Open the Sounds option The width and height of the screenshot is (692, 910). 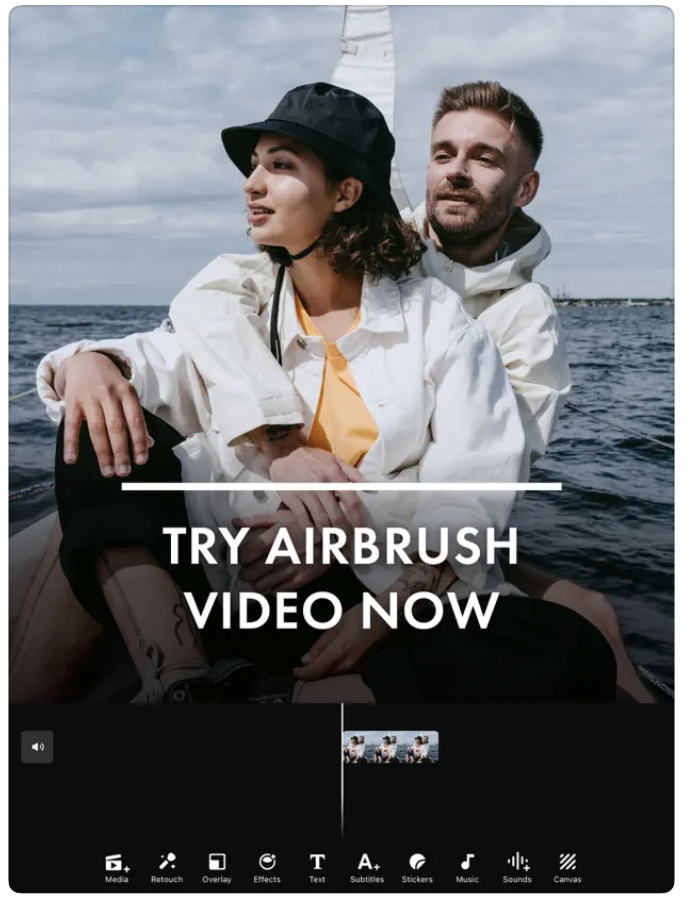pyautogui.click(x=517, y=866)
